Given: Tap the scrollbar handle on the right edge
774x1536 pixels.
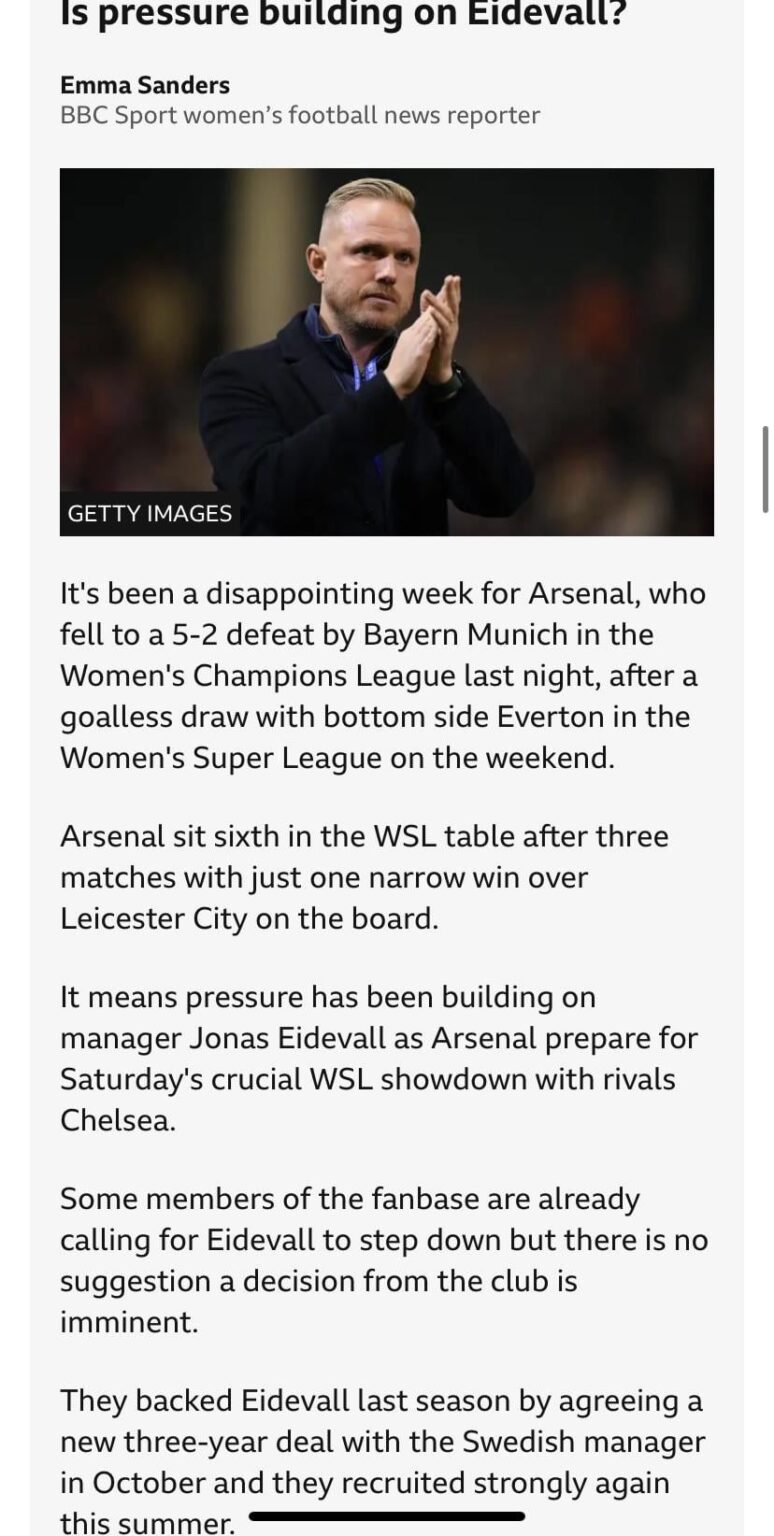Looking at the screenshot, I should coord(765,469).
